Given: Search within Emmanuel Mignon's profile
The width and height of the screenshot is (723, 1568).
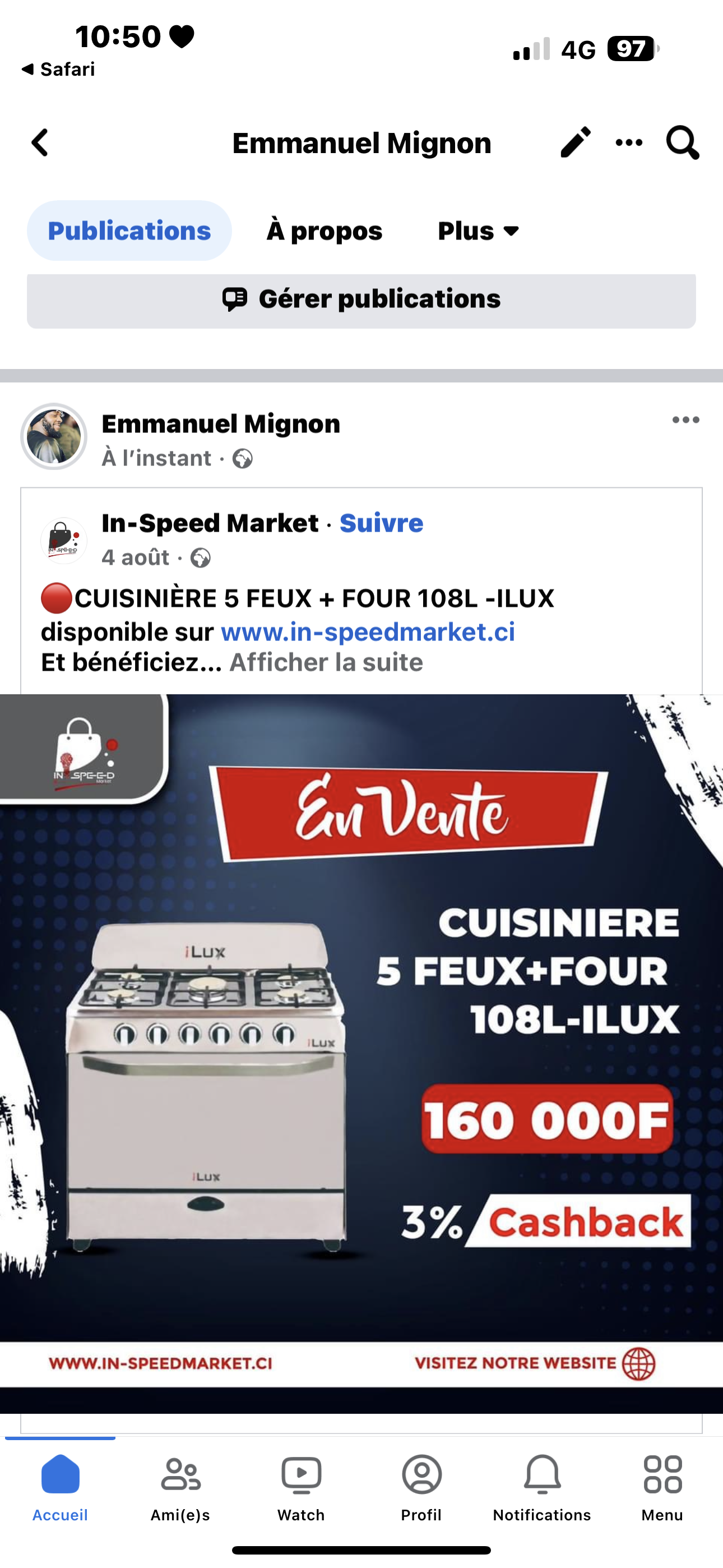Looking at the screenshot, I should tap(682, 142).
